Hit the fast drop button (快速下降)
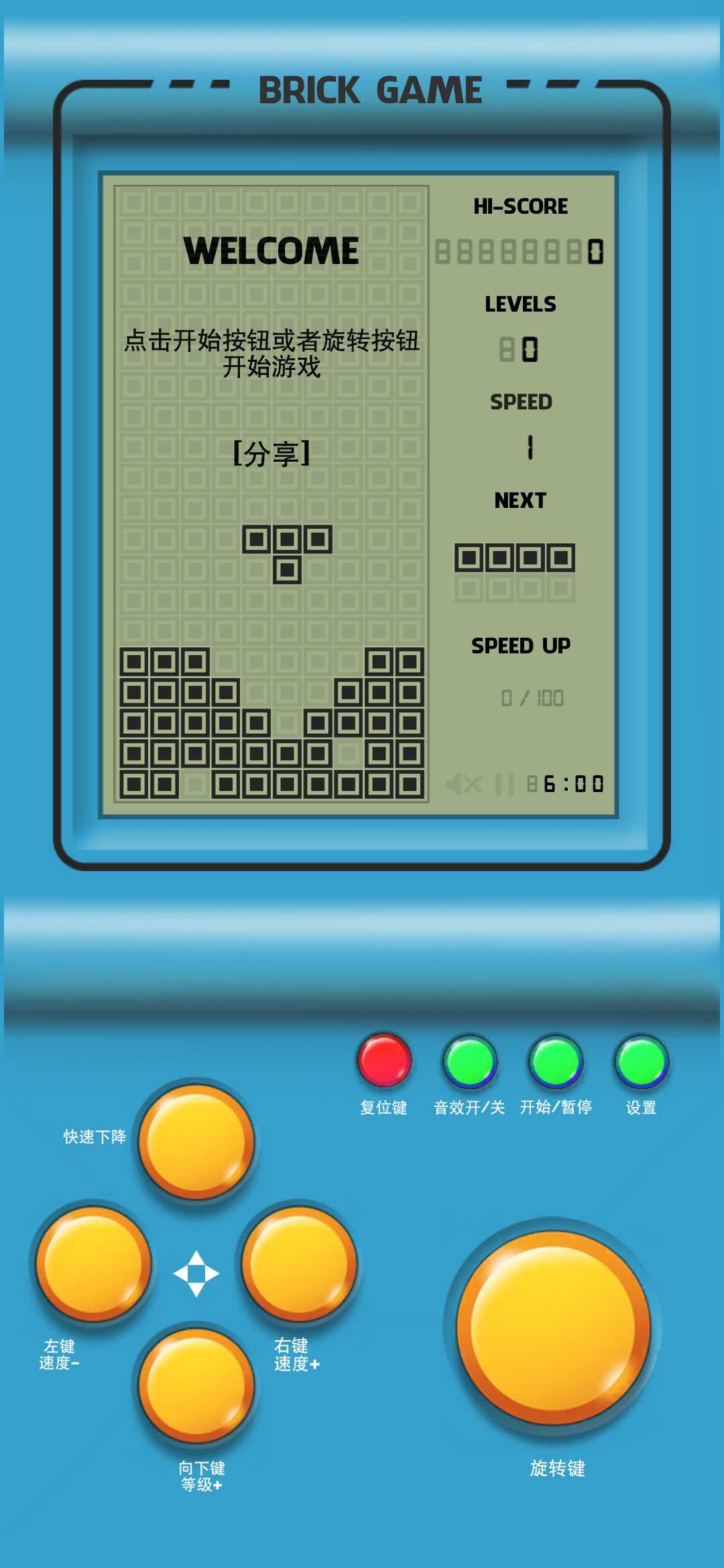 (196, 1141)
